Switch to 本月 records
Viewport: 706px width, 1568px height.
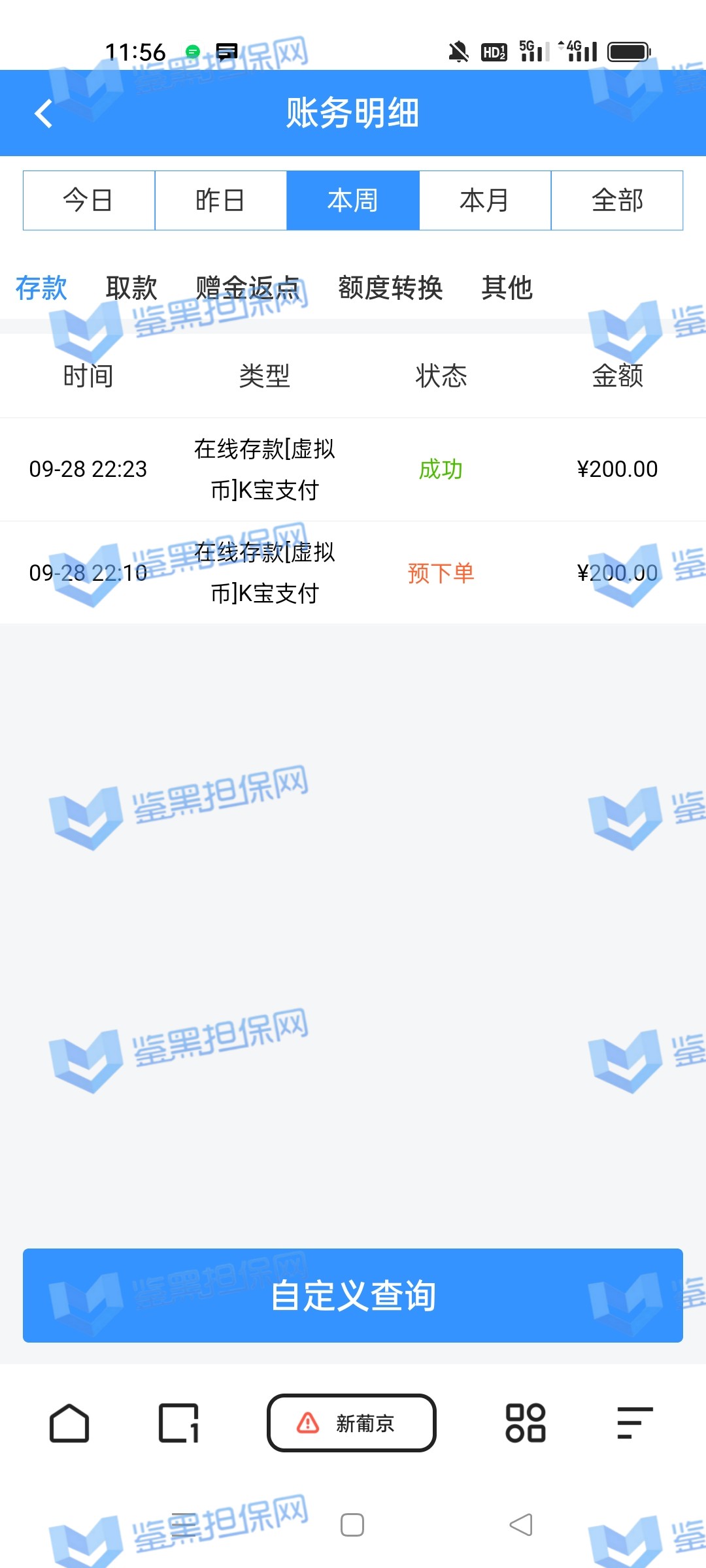click(485, 201)
